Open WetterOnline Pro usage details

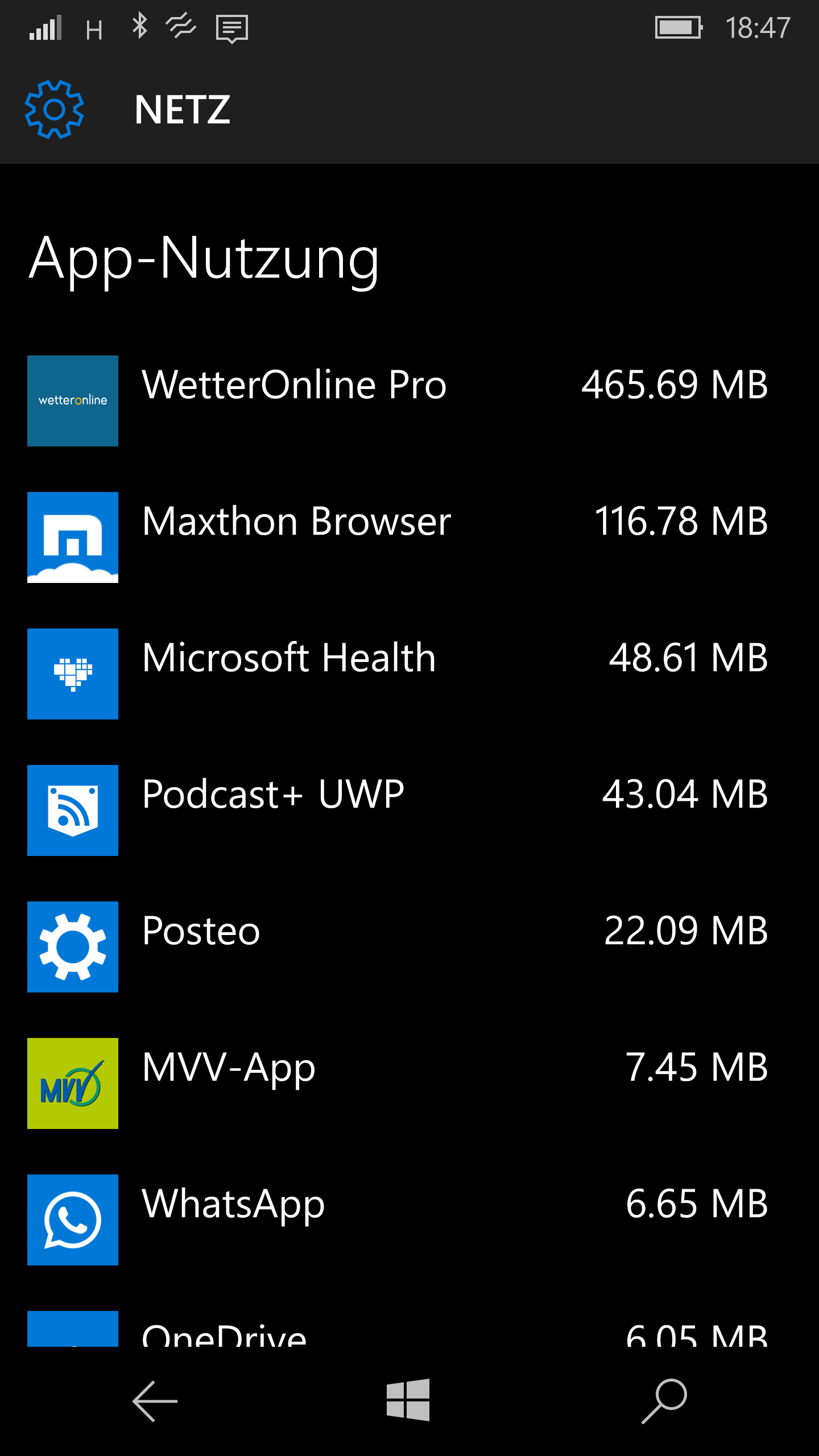(x=409, y=401)
